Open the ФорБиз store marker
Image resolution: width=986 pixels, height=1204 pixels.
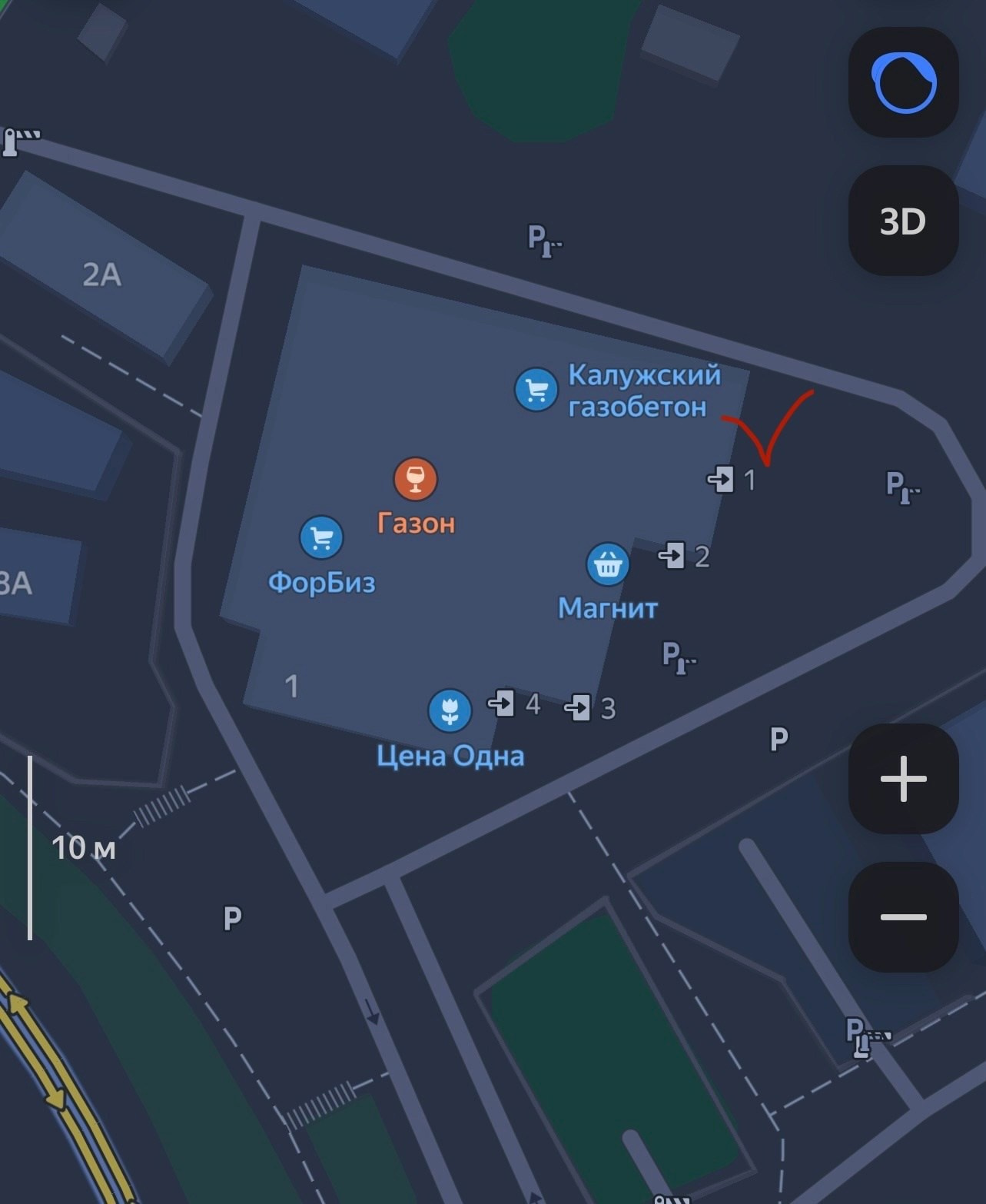pos(321,537)
